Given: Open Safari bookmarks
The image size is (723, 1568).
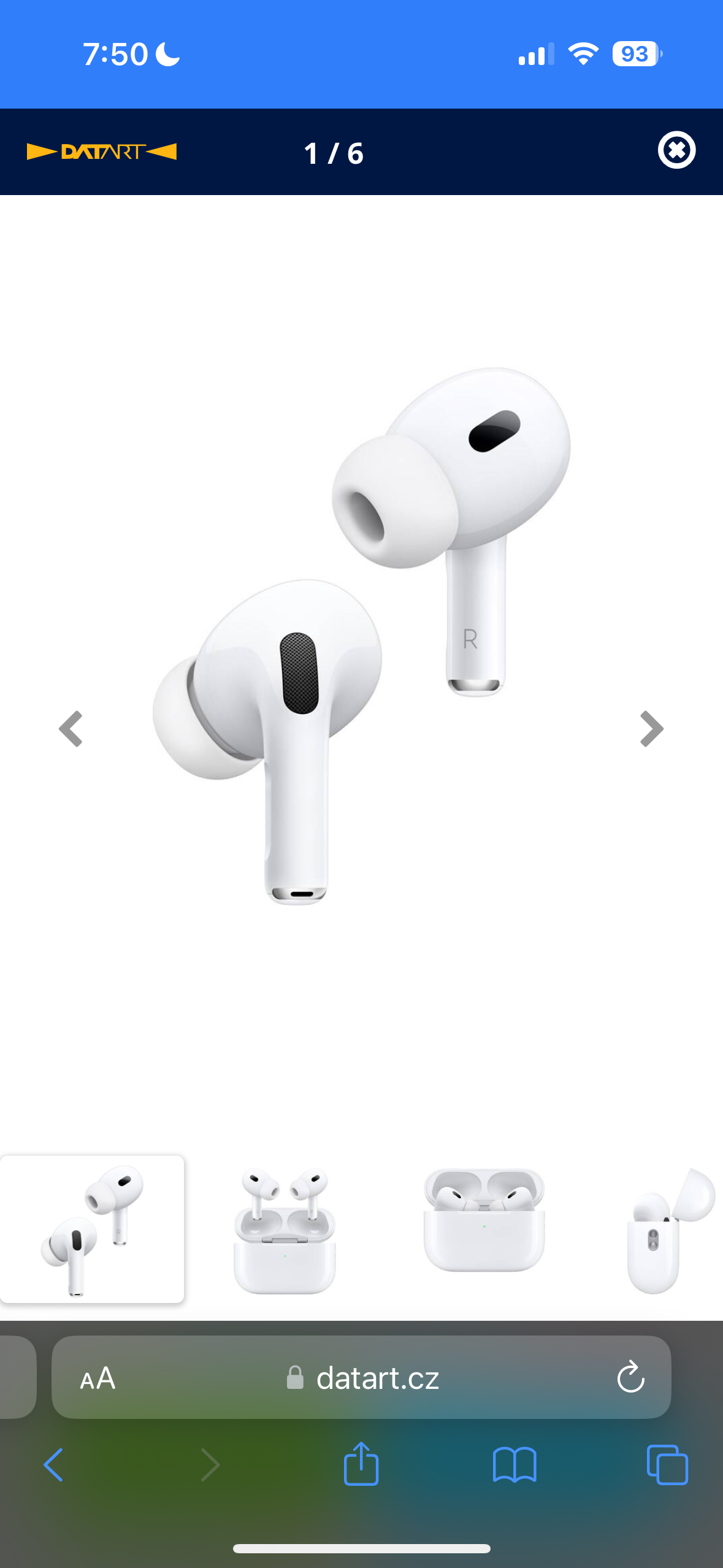Looking at the screenshot, I should 515,1465.
